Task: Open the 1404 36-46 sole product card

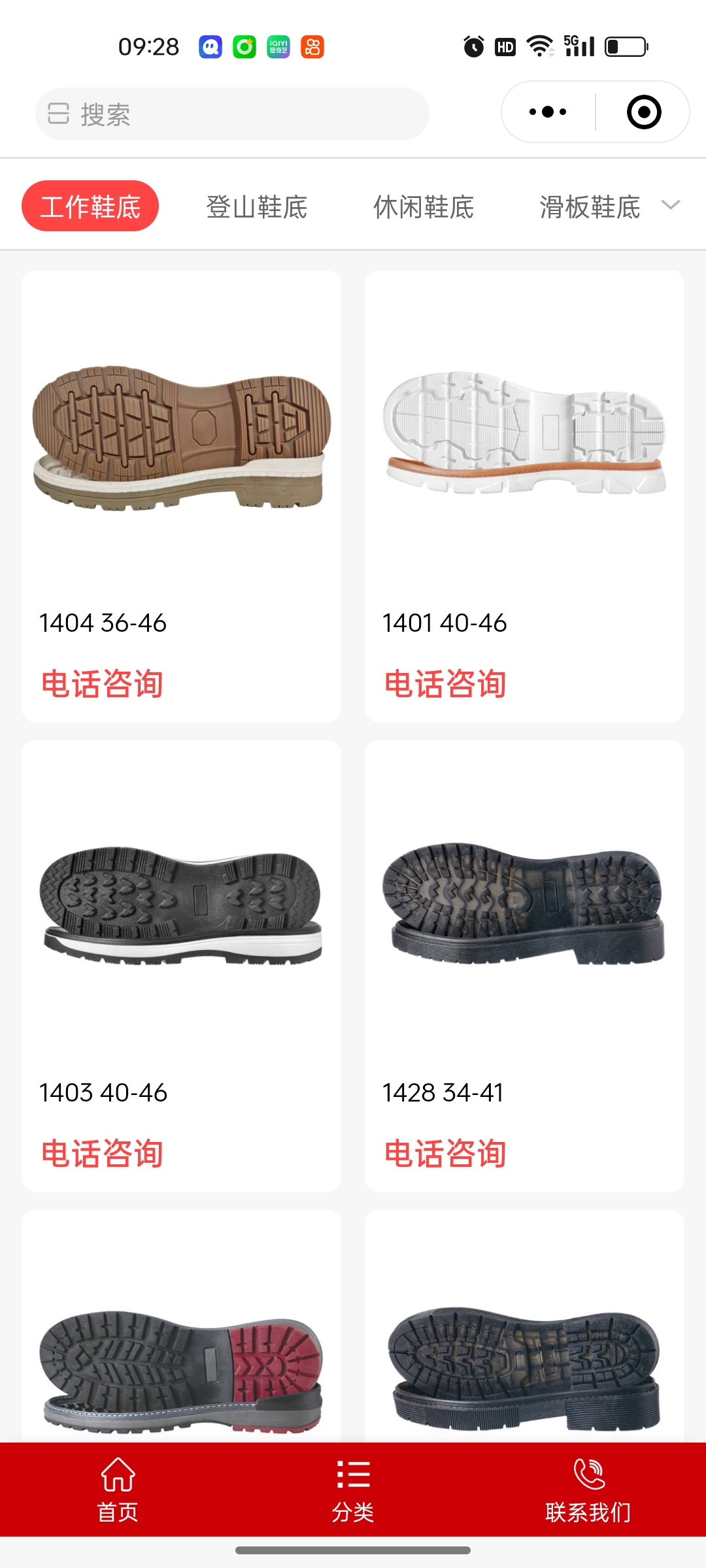Action: 181,438
